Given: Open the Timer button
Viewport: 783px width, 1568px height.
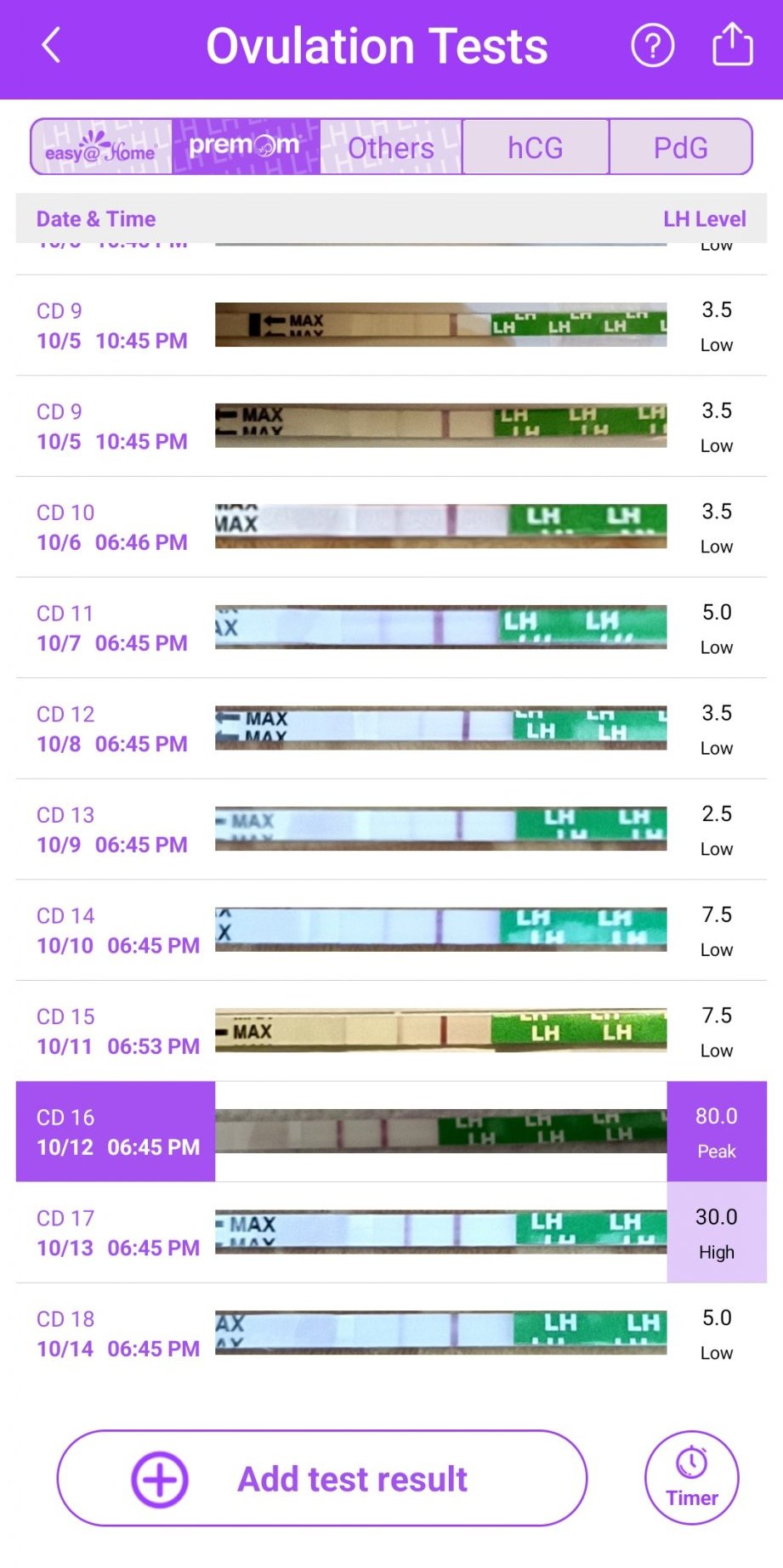Looking at the screenshot, I should pyautogui.click(x=691, y=1478).
